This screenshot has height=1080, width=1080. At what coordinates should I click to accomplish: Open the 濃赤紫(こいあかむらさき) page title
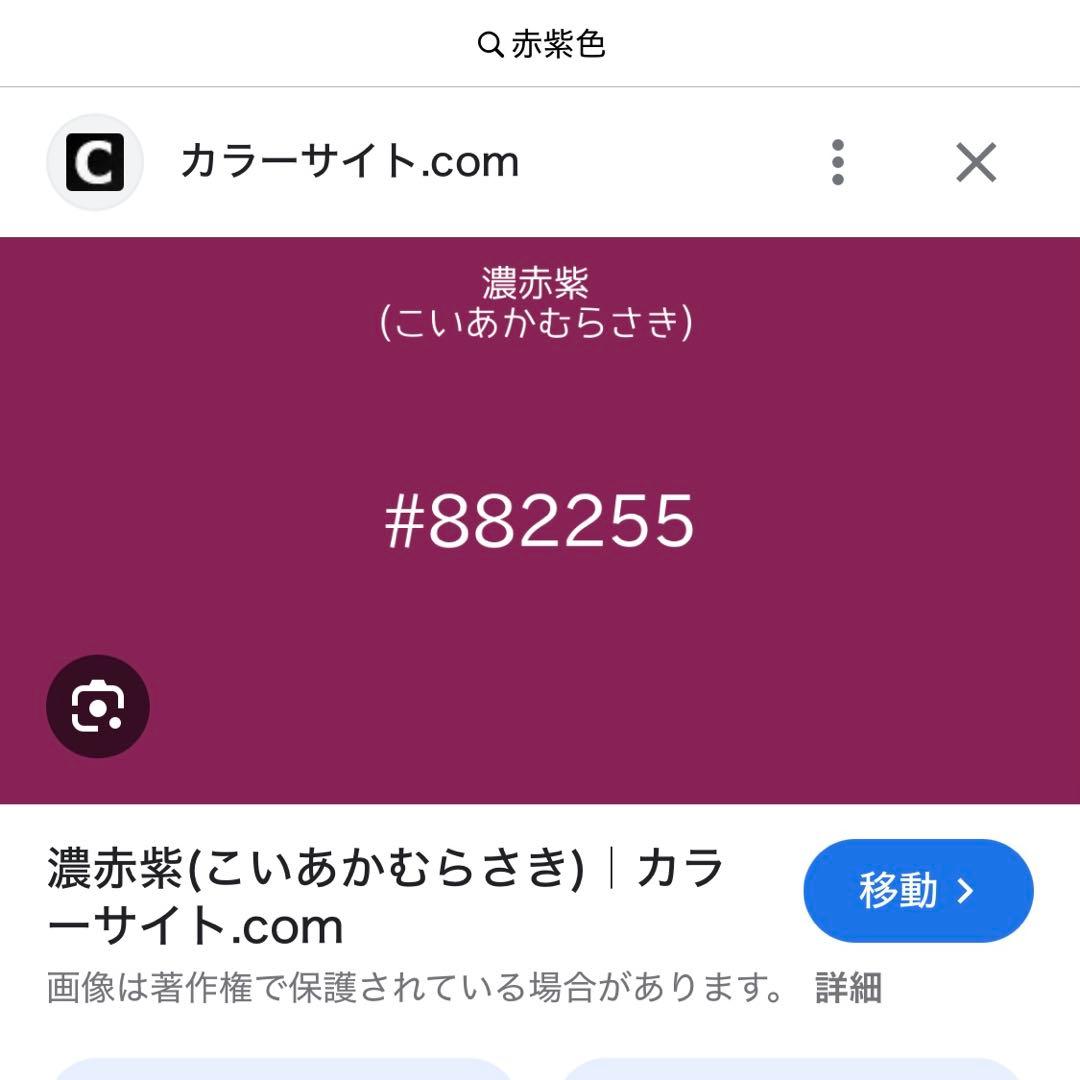click(x=385, y=896)
